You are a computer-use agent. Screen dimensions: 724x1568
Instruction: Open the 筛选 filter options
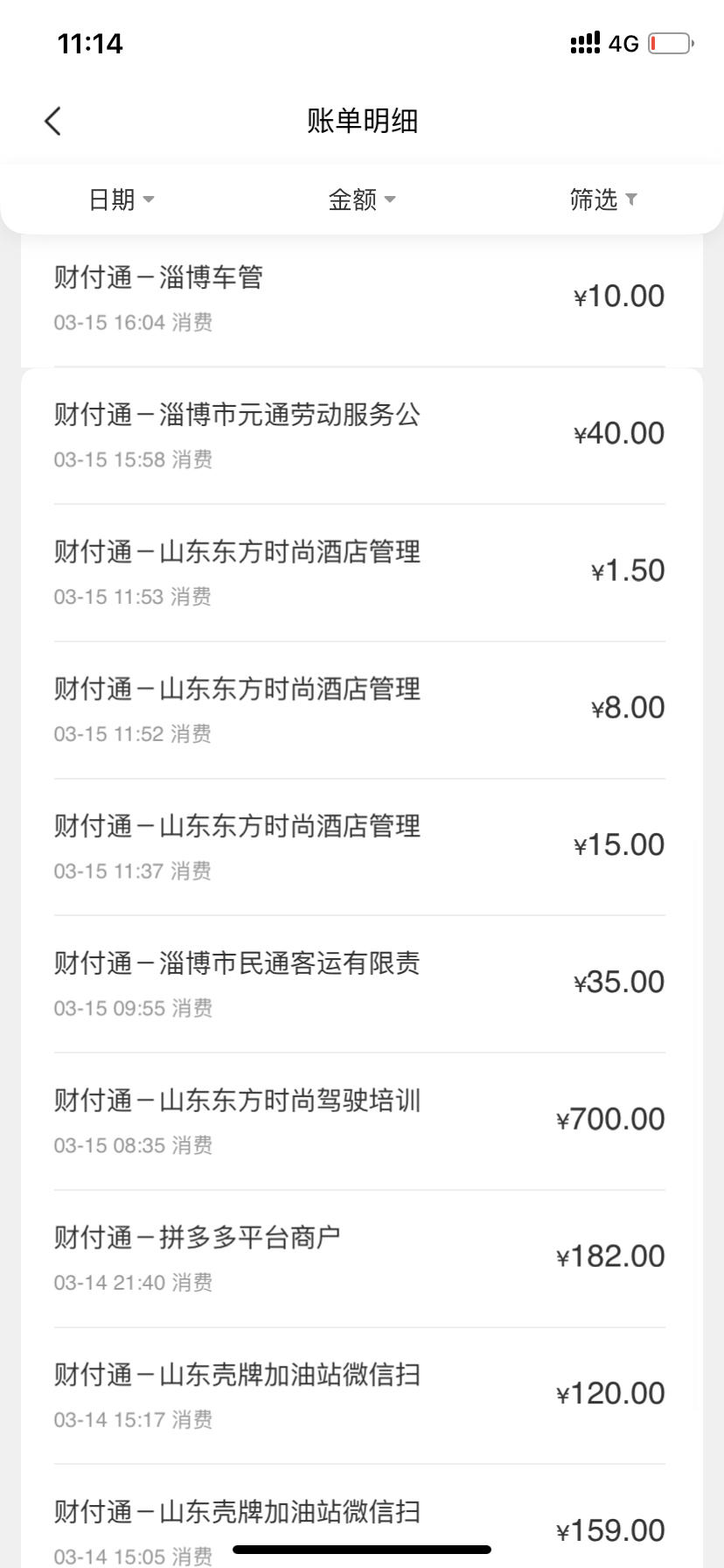(x=603, y=199)
